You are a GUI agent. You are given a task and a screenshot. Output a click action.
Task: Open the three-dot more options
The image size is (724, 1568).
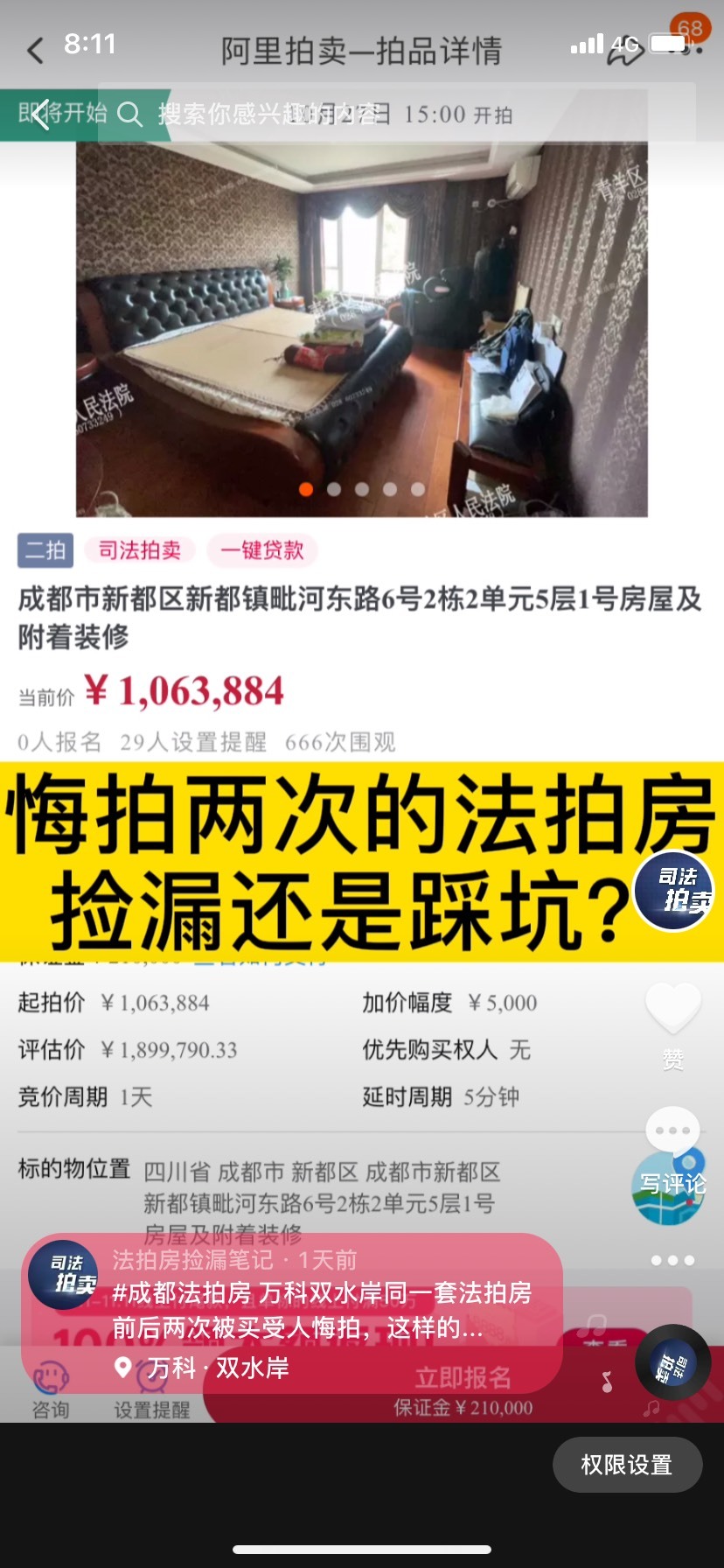[672, 1260]
